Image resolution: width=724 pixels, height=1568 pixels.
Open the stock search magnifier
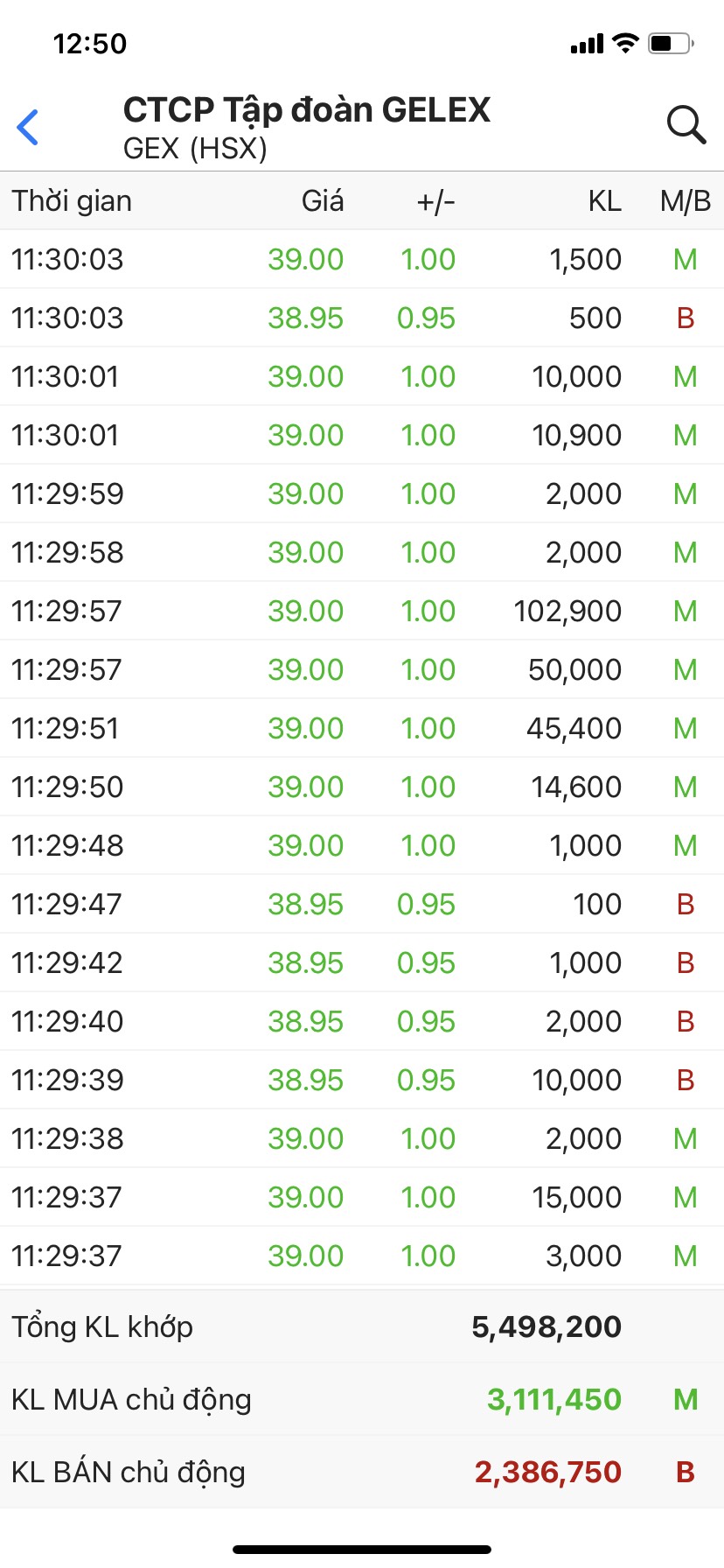coord(686,125)
